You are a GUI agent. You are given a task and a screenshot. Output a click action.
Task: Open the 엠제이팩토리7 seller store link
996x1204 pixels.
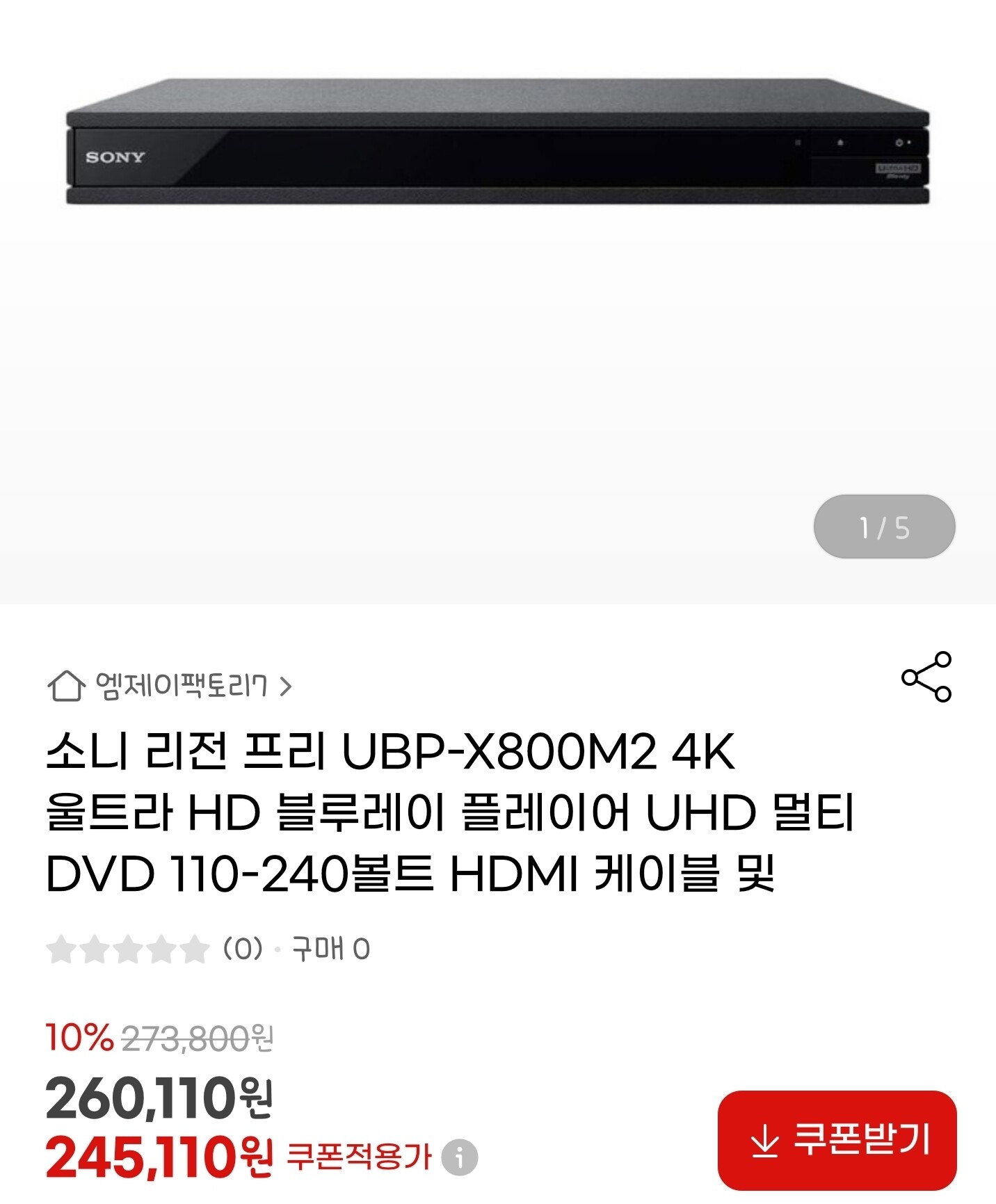170,687
